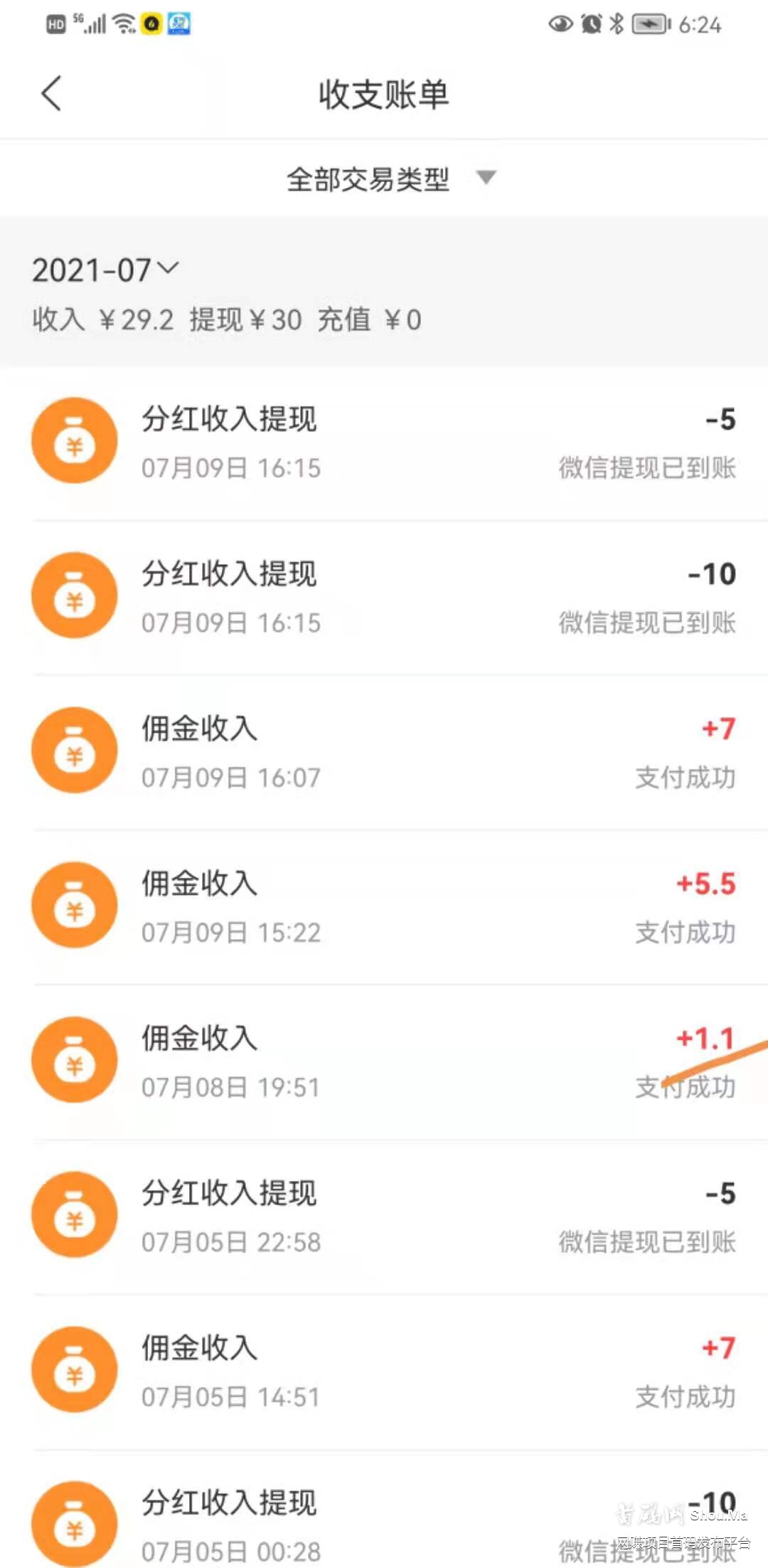Tap 微信提现已到账 on the -5 withdrawal entry
Screen dimensions: 768x1568
[x=646, y=469]
